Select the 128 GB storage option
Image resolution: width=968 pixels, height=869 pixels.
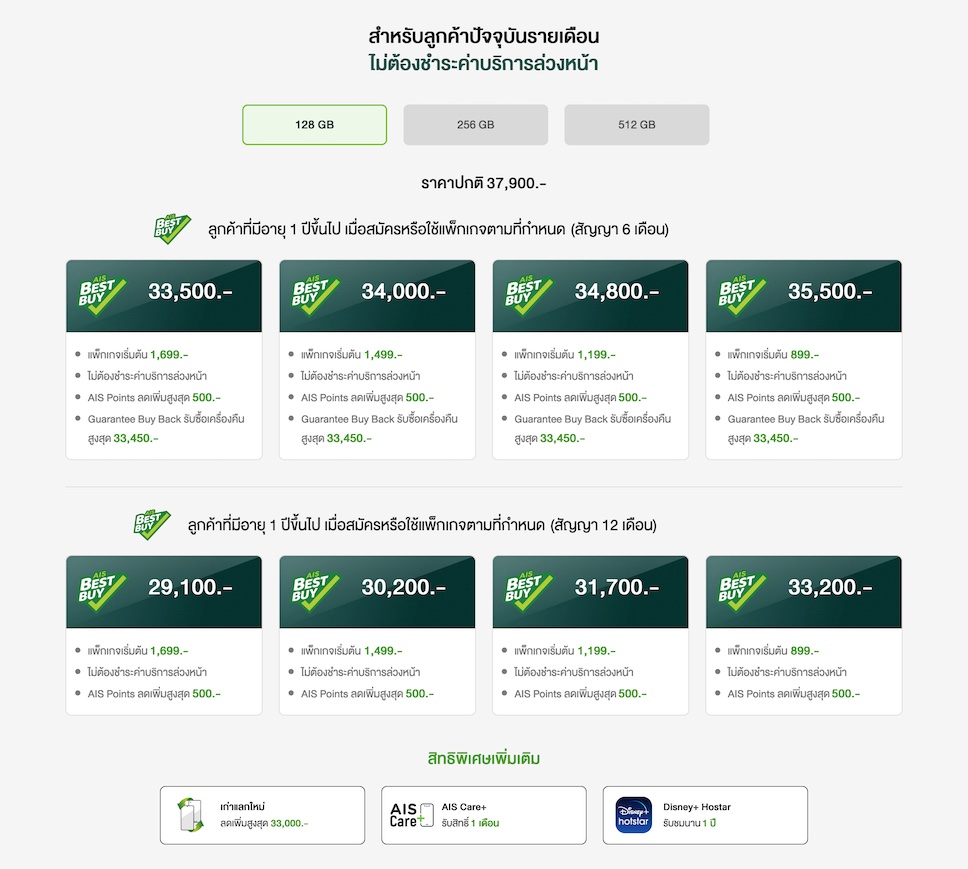click(314, 125)
